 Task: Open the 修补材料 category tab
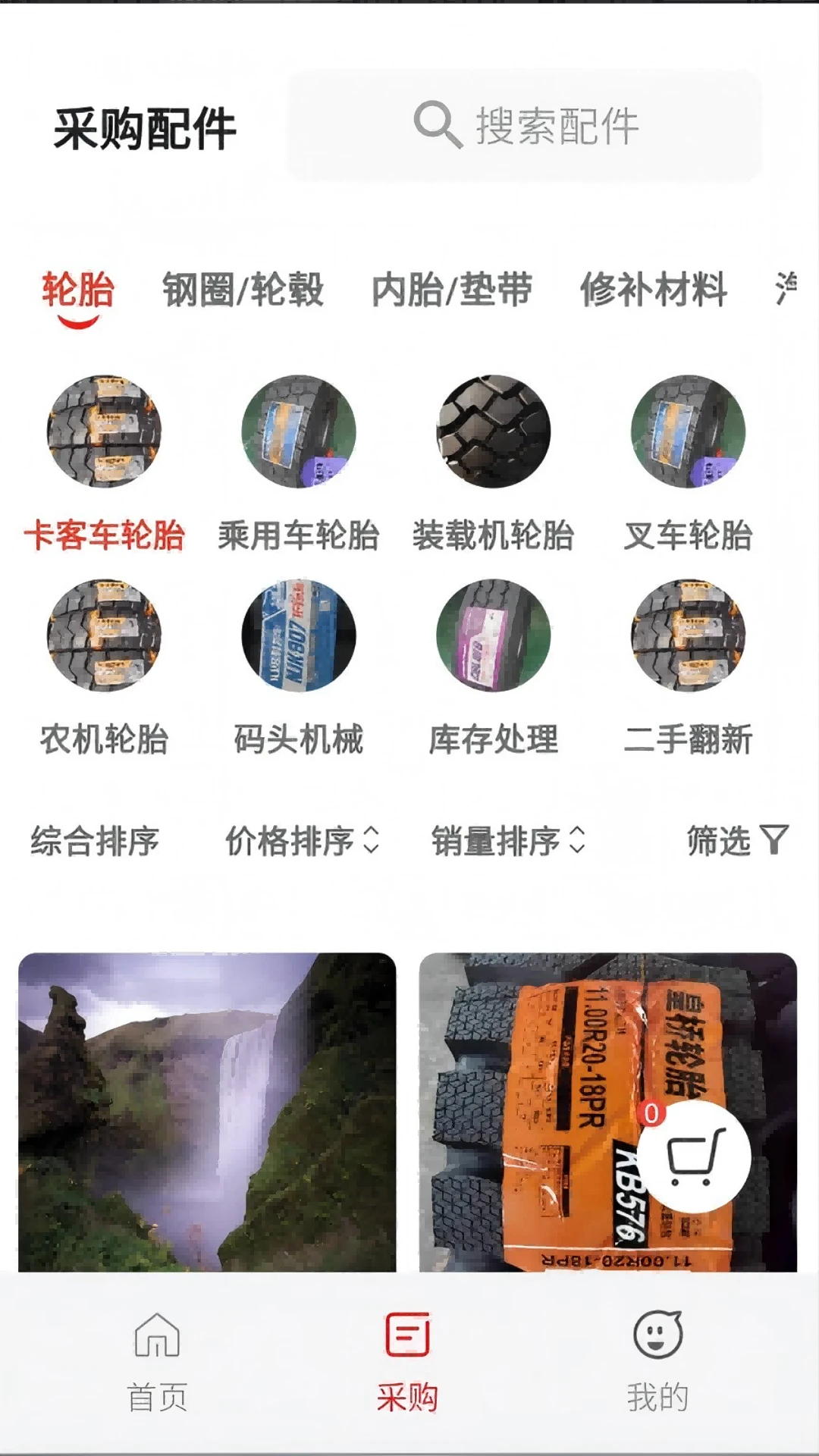[x=654, y=290]
